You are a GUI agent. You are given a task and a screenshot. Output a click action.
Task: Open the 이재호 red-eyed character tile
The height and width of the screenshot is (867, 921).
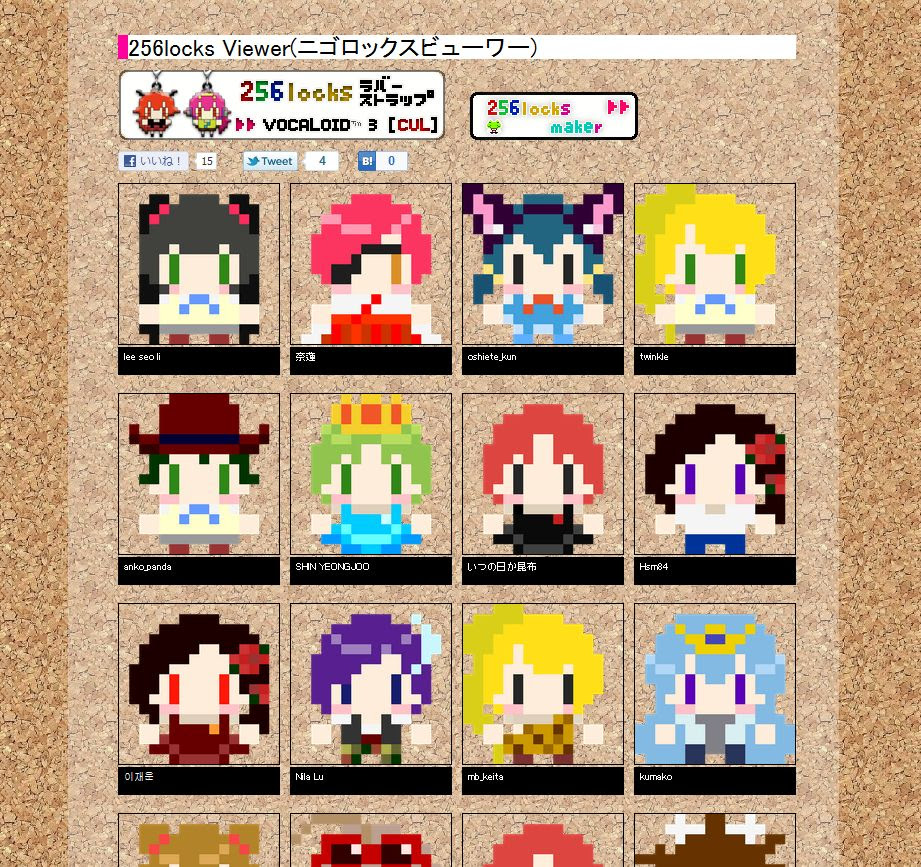point(199,684)
